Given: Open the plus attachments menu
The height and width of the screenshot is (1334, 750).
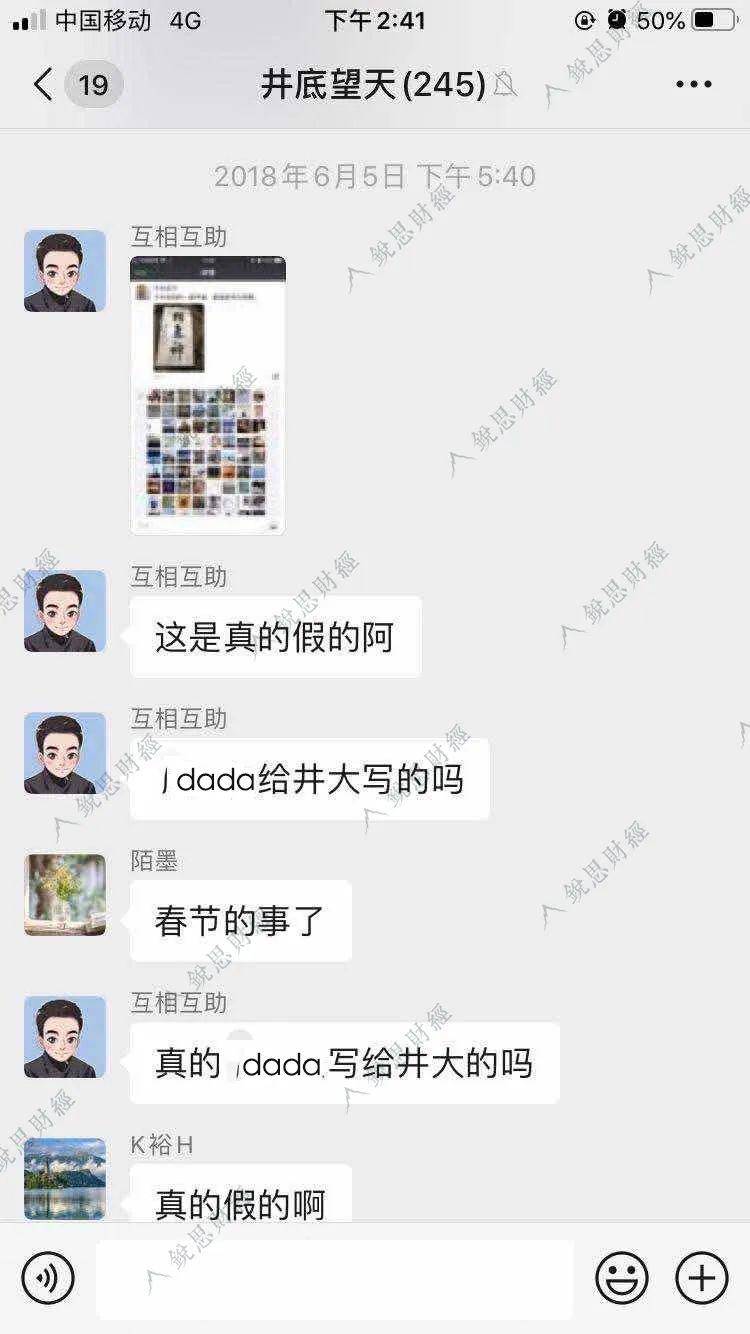Looking at the screenshot, I should coord(702,1278).
